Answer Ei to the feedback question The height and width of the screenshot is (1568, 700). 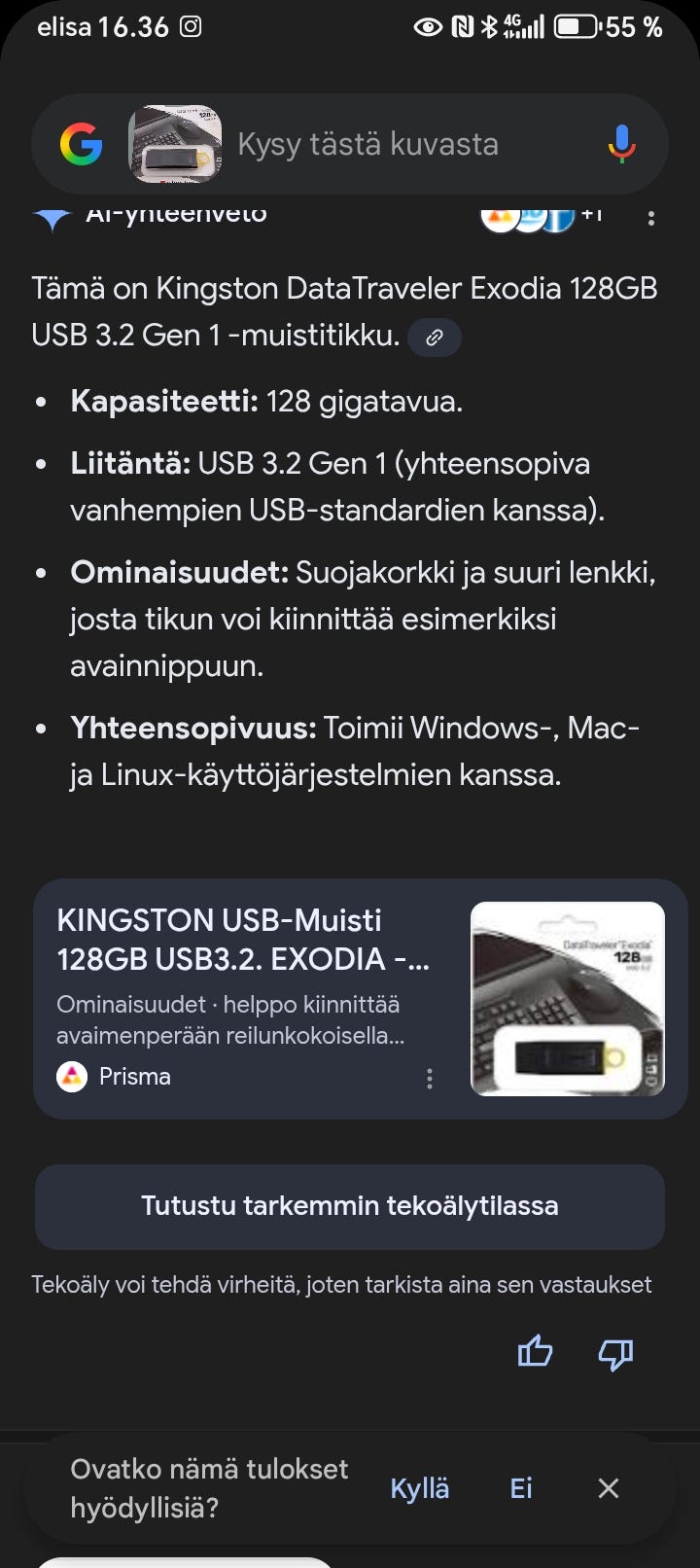[521, 1488]
